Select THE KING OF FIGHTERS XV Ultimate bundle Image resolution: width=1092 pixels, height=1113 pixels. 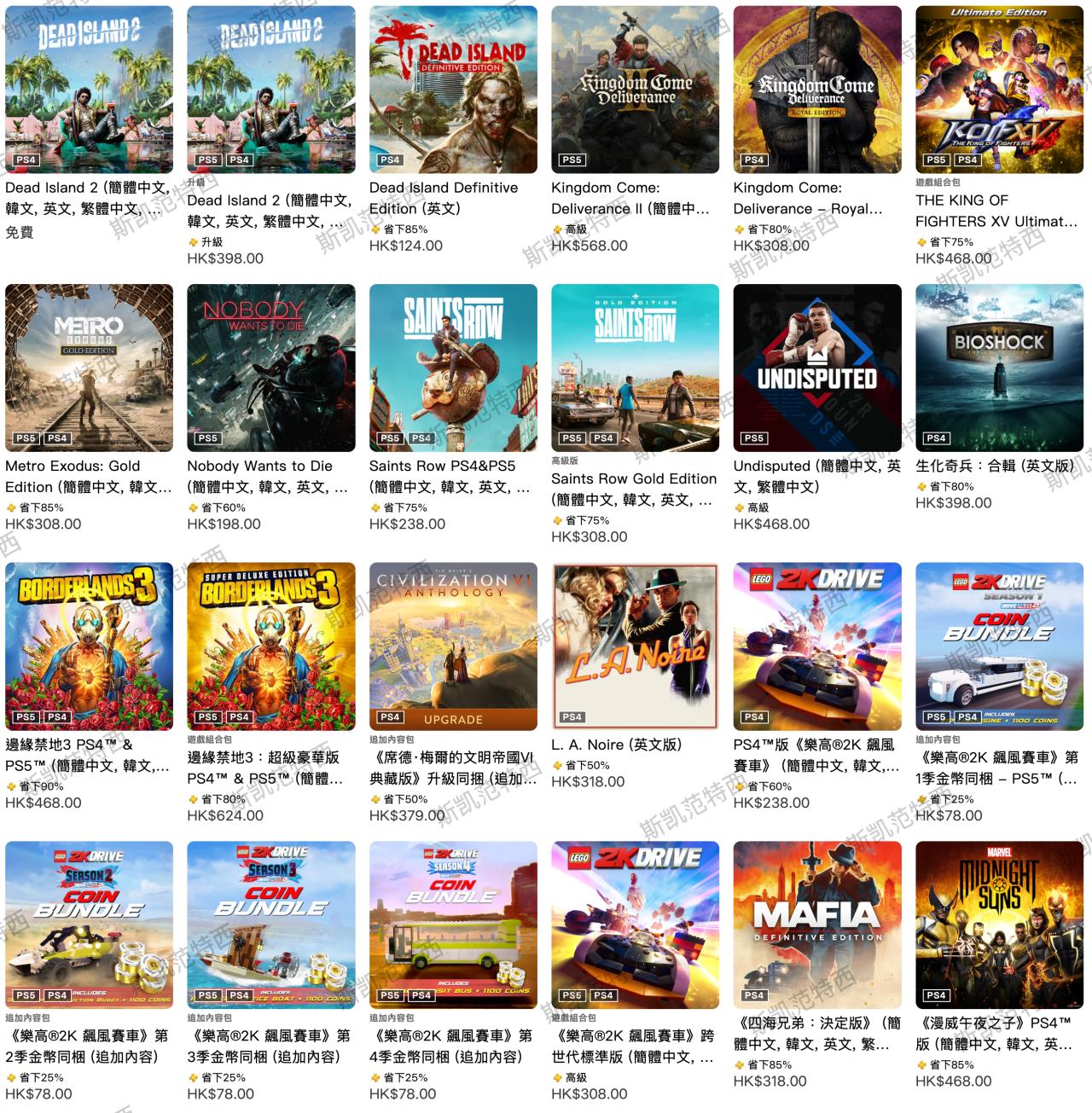(x=999, y=90)
